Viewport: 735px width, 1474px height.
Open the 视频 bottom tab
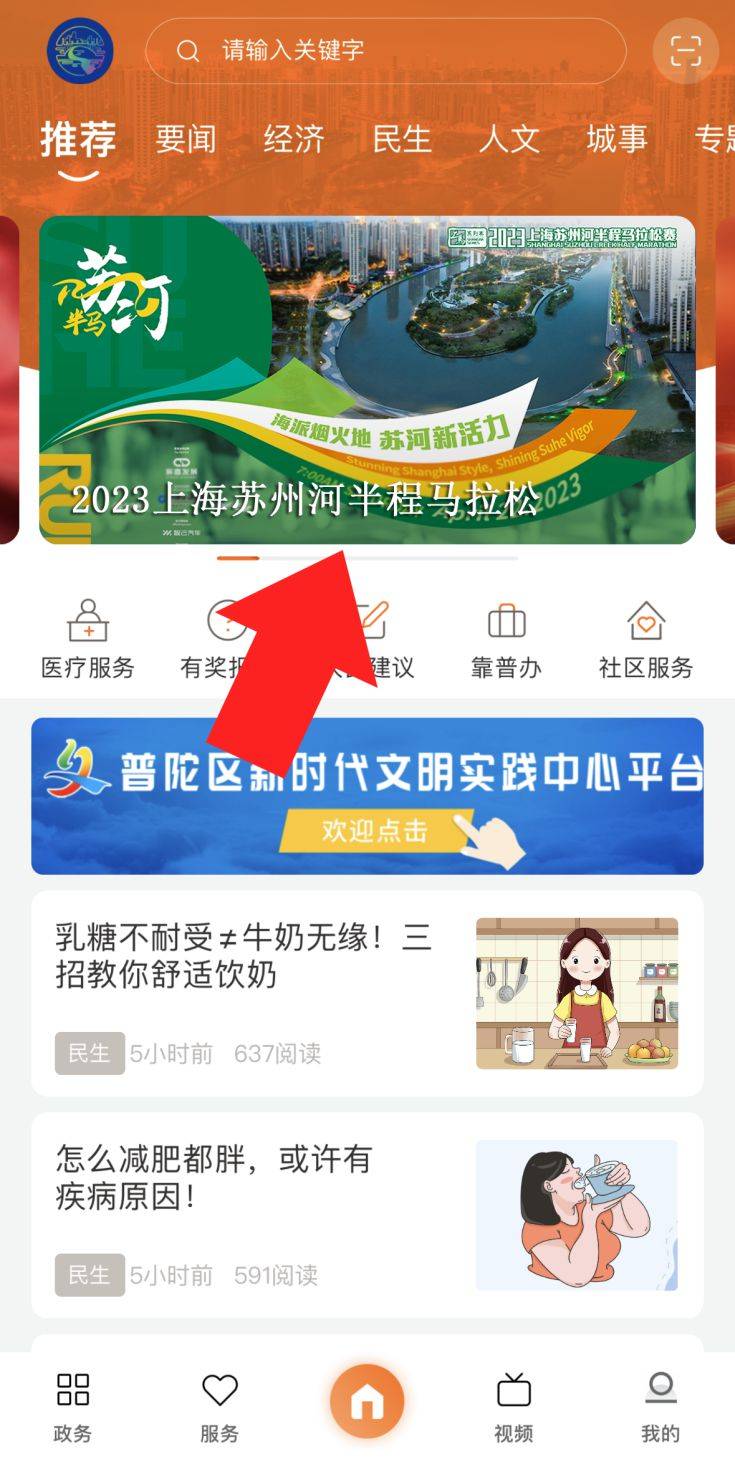tap(513, 1407)
